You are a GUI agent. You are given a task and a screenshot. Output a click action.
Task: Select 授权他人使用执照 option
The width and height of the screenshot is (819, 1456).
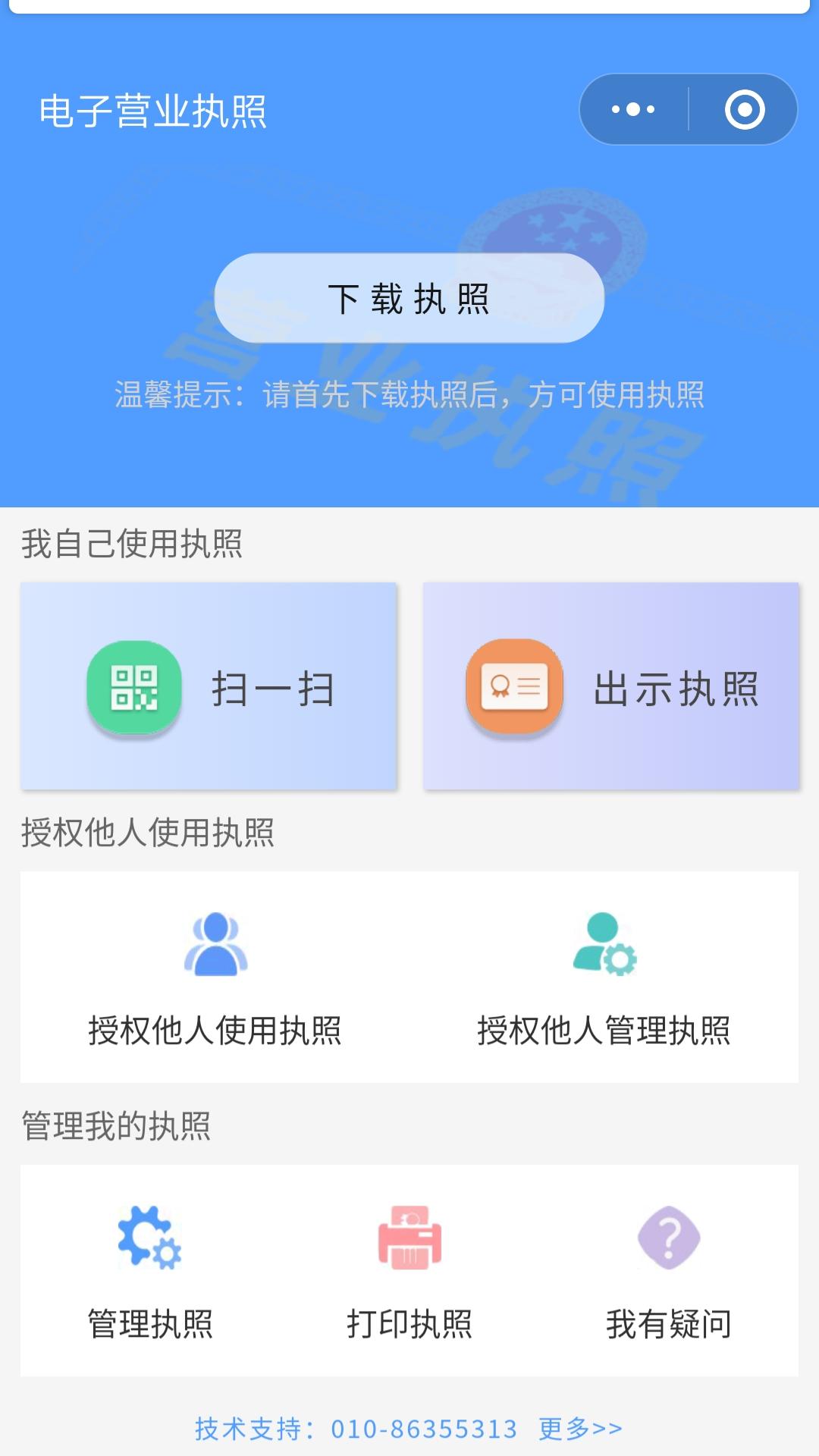point(215,978)
